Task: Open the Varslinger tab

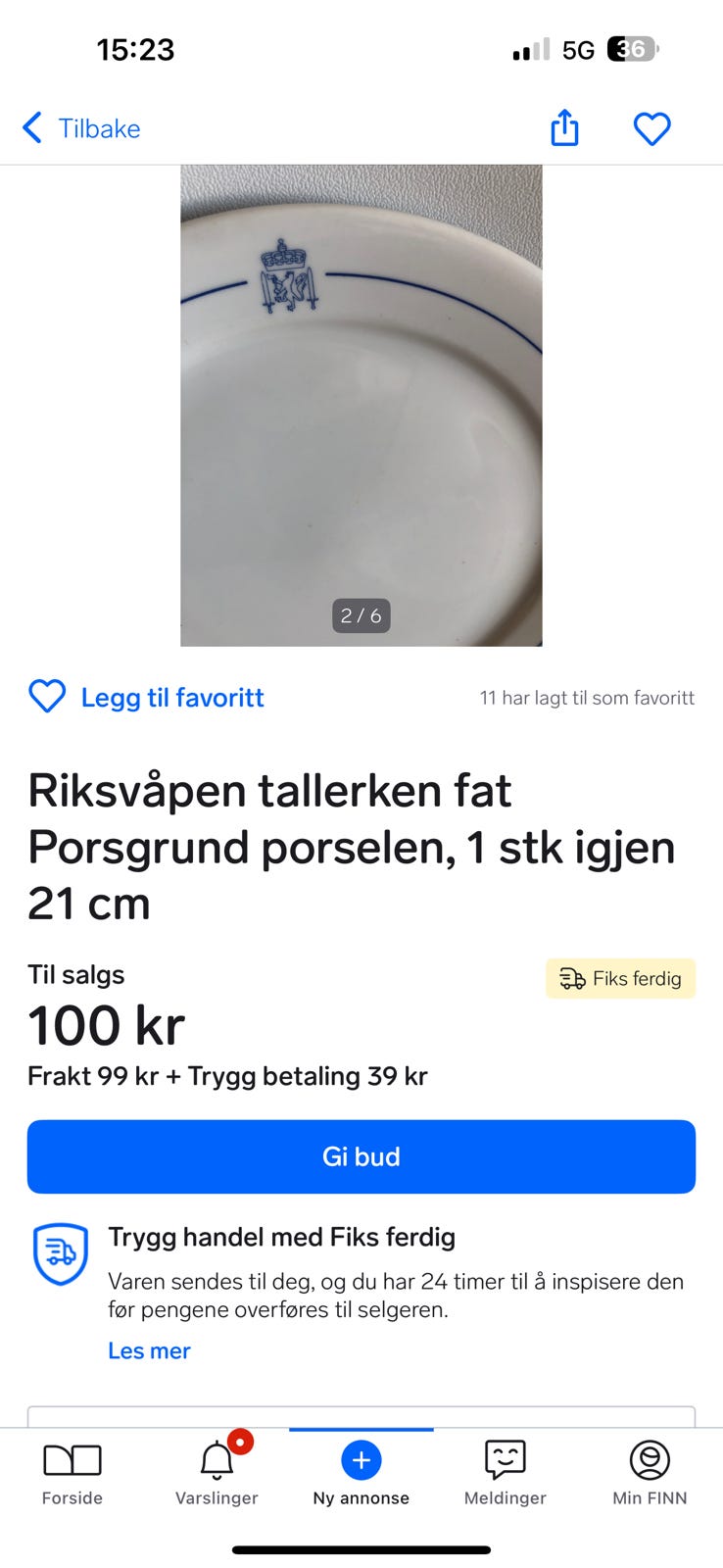Action: (x=217, y=1473)
